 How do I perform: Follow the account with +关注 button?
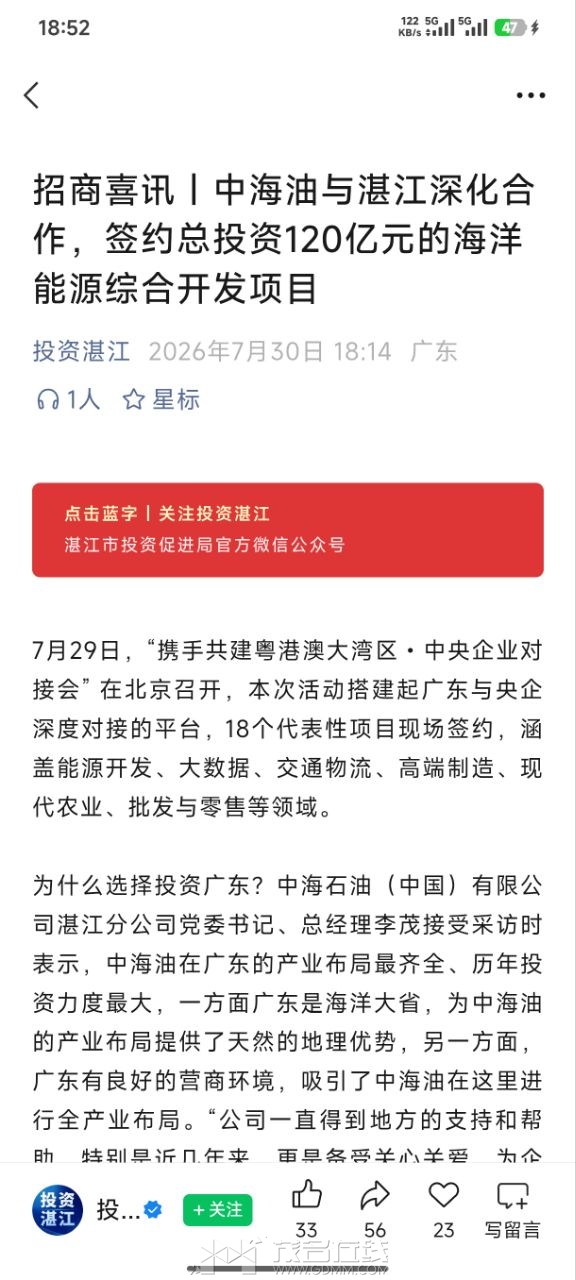point(217,1210)
